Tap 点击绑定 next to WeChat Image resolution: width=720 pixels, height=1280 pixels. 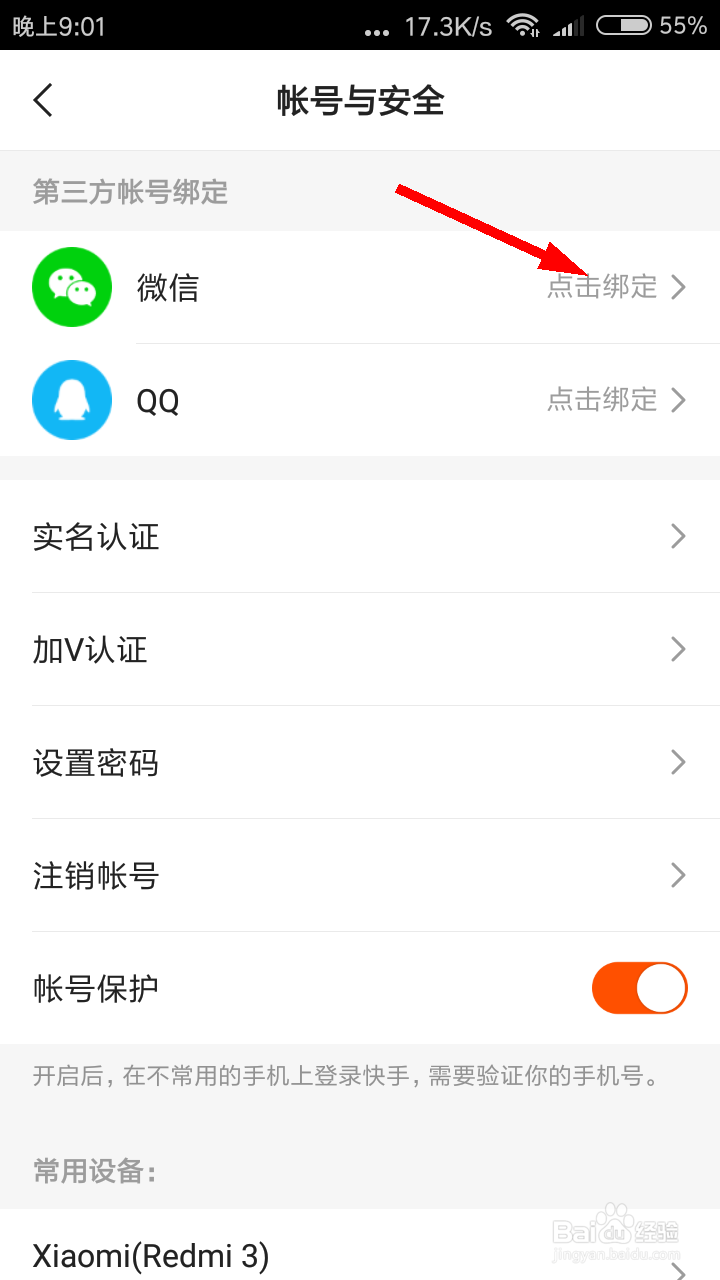(x=603, y=287)
